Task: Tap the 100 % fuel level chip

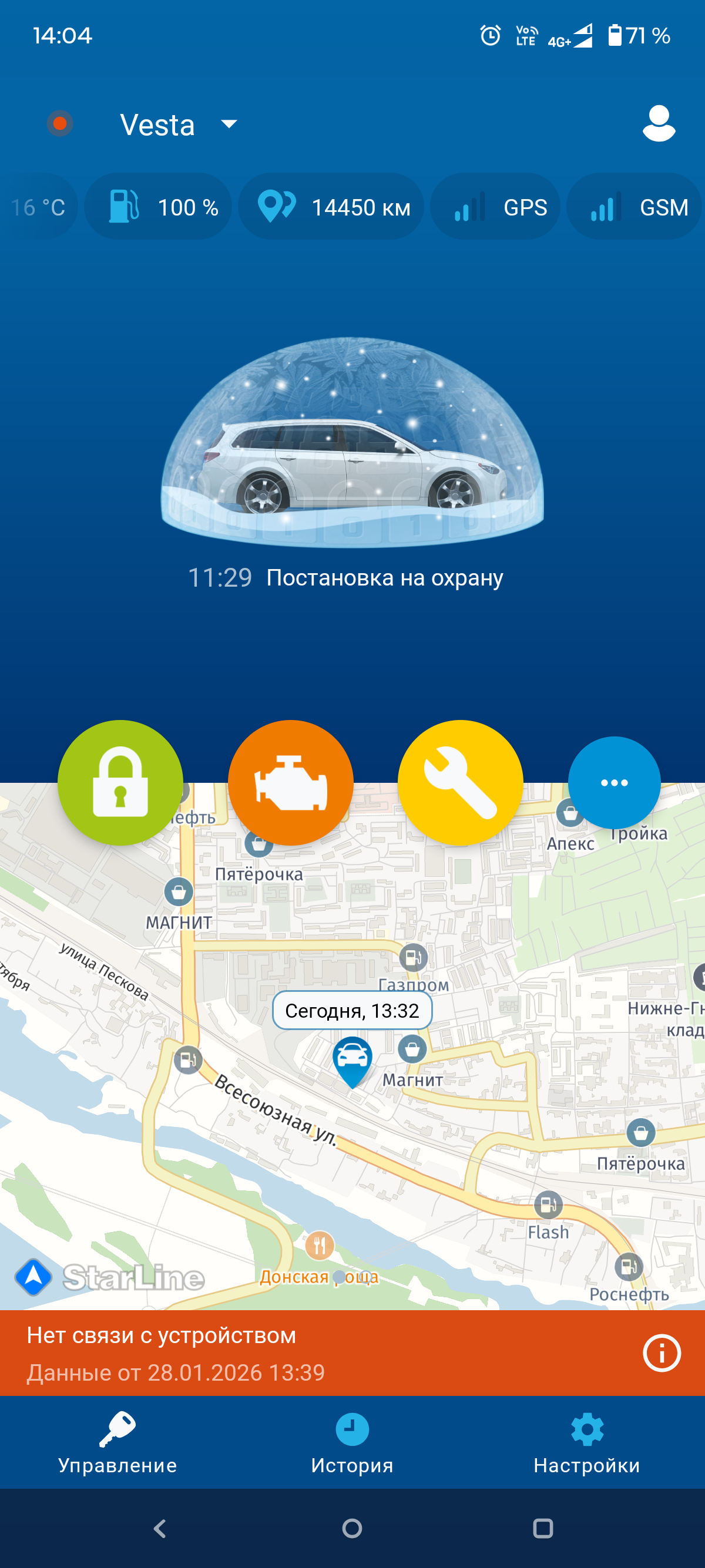Action: point(158,207)
